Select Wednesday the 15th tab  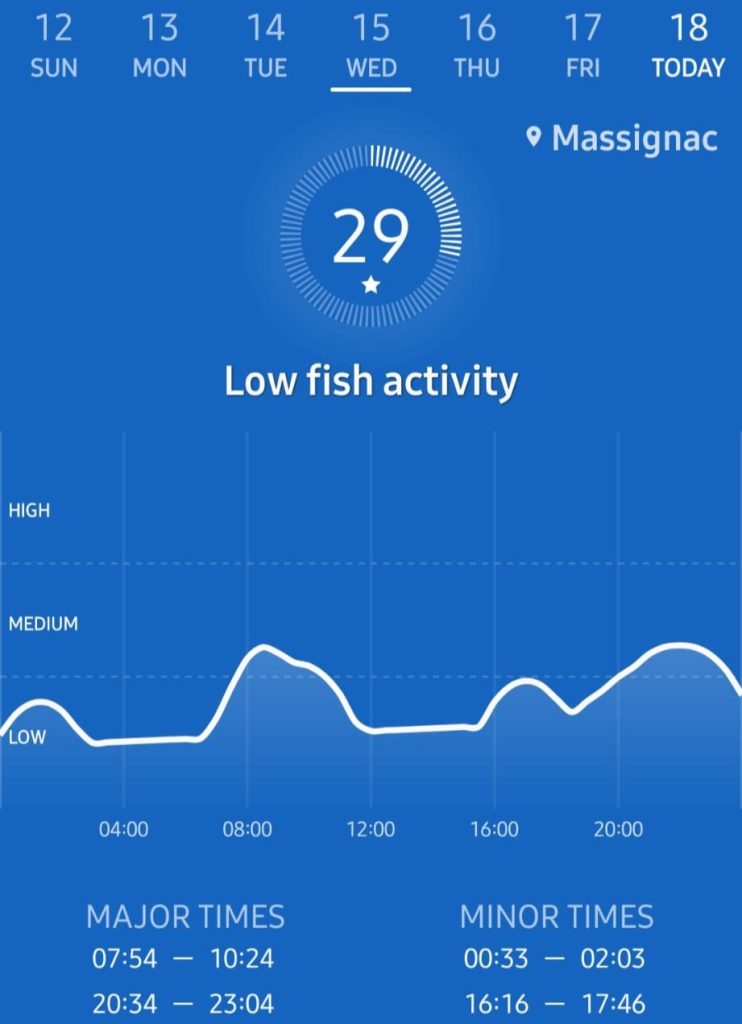click(x=371, y=46)
